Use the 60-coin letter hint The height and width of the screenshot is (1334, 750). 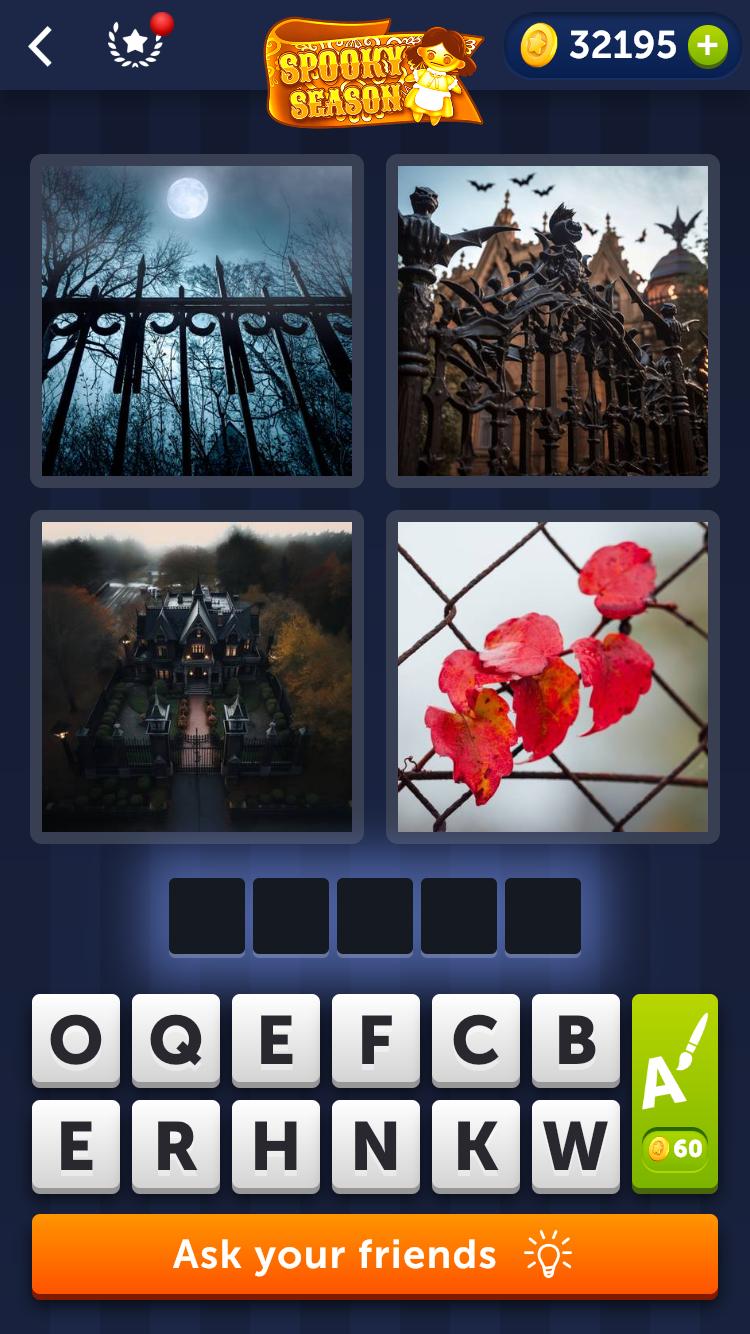675,1092
